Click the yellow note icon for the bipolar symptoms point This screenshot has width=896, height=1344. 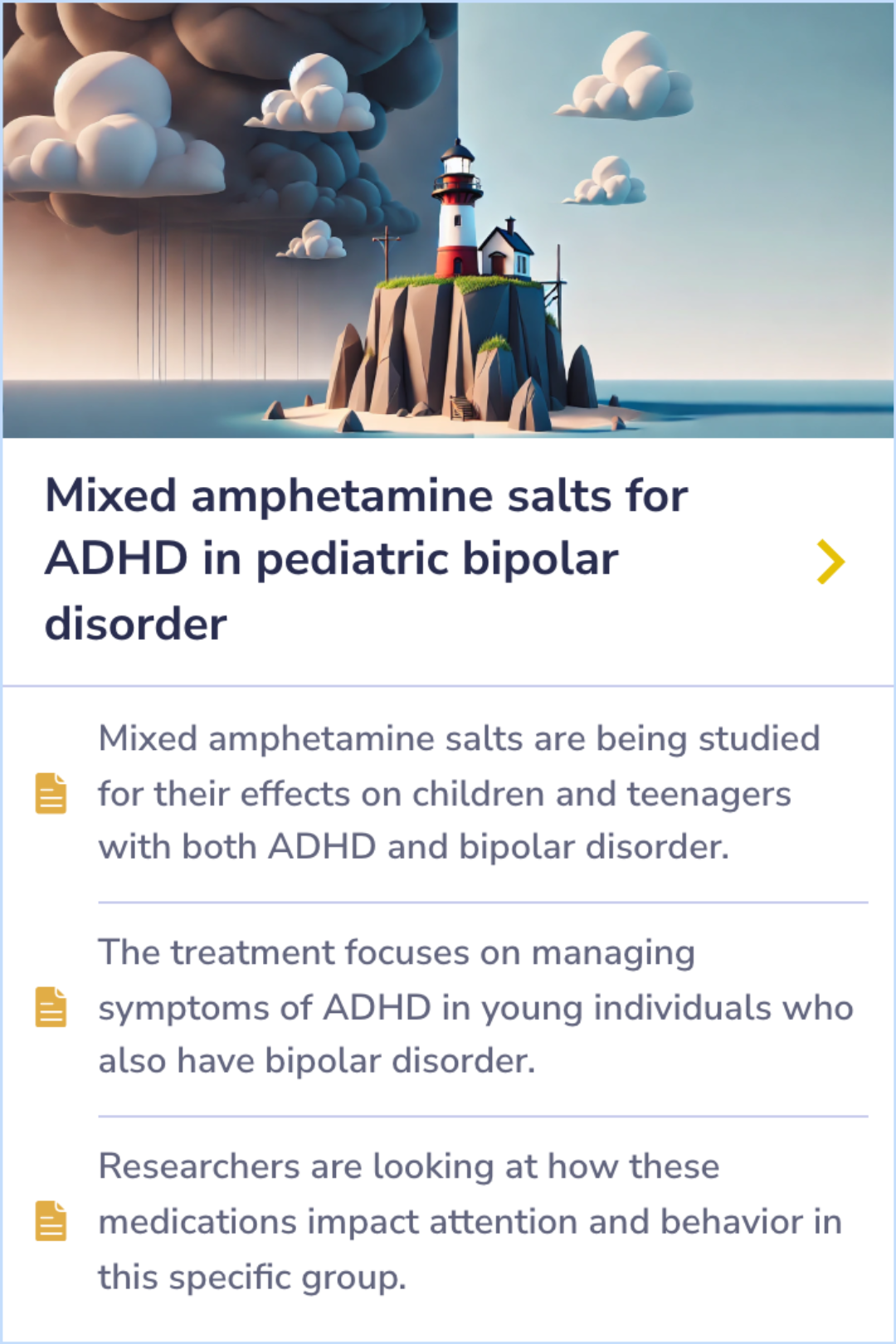coord(51,1006)
